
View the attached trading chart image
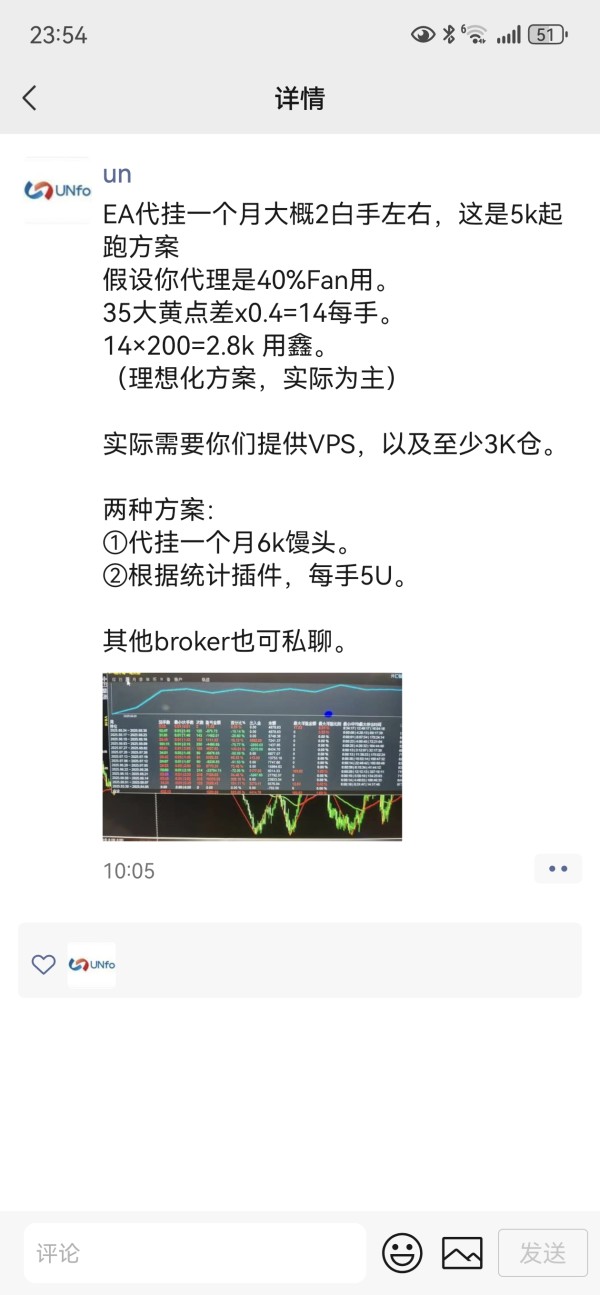point(252,756)
